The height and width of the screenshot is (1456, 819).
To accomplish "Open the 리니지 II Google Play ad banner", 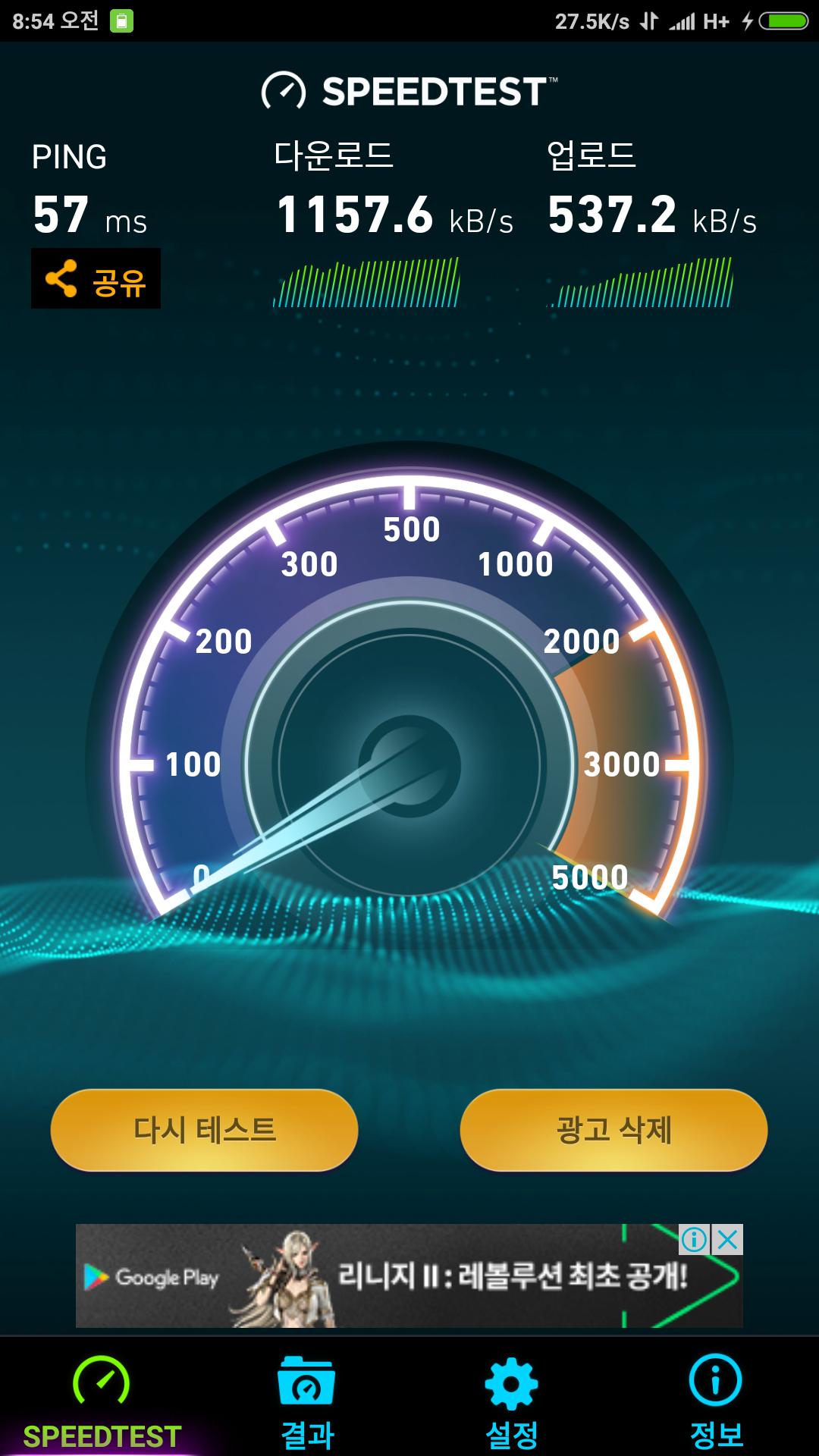I will click(409, 1277).
